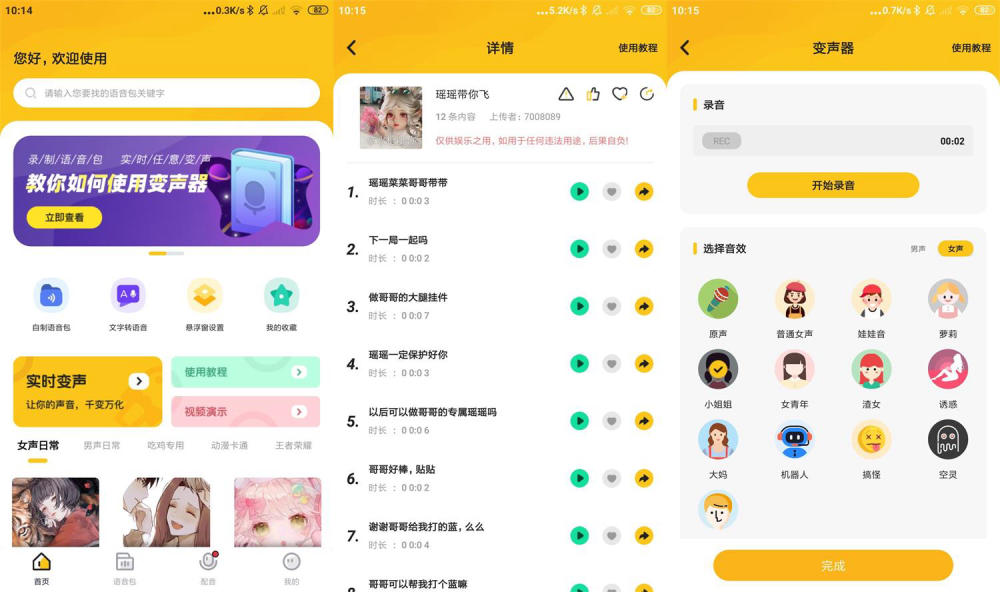The width and height of the screenshot is (1000, 592).
Task: Go to the 语音包 bottom tab
Action: pyautogui.click(x=125, y=567)
